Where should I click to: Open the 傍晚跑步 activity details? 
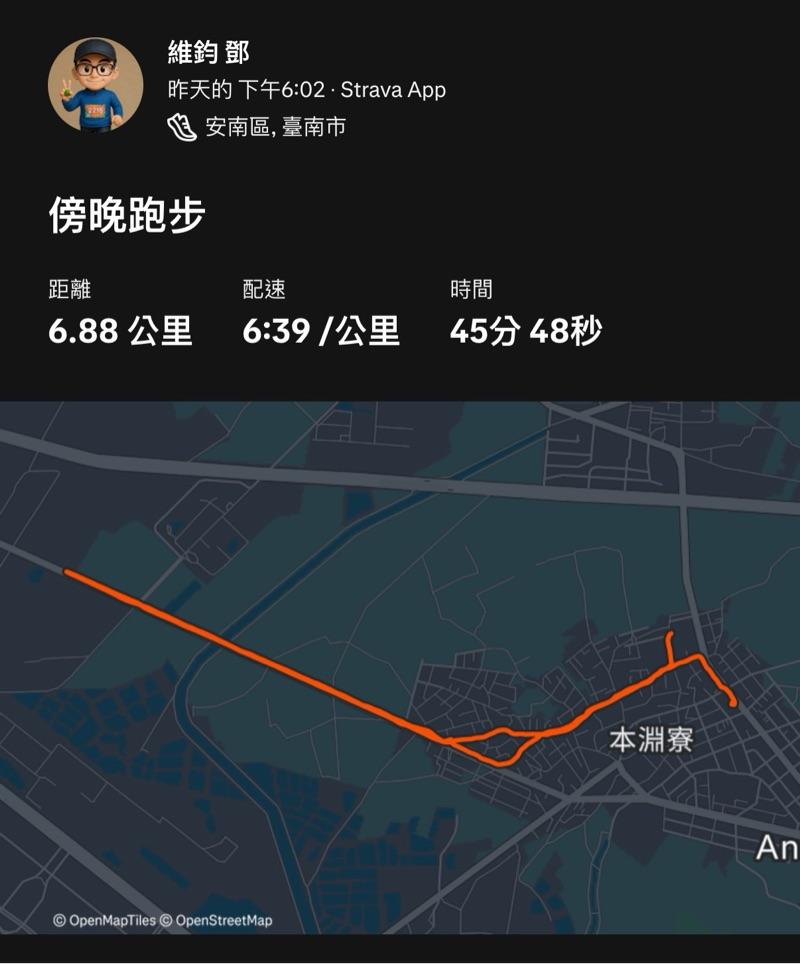pyautogui.click(x=127, y=217)
